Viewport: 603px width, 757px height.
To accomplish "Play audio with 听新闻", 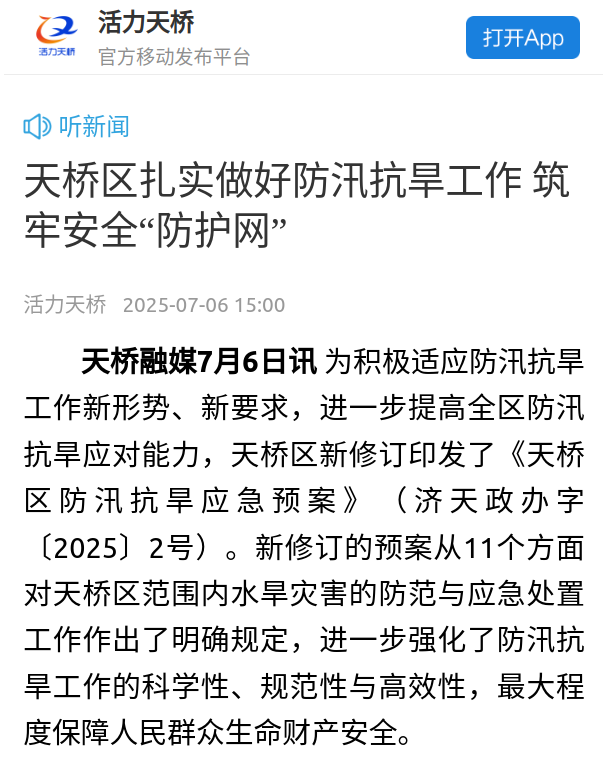I will tap(77, 126).
